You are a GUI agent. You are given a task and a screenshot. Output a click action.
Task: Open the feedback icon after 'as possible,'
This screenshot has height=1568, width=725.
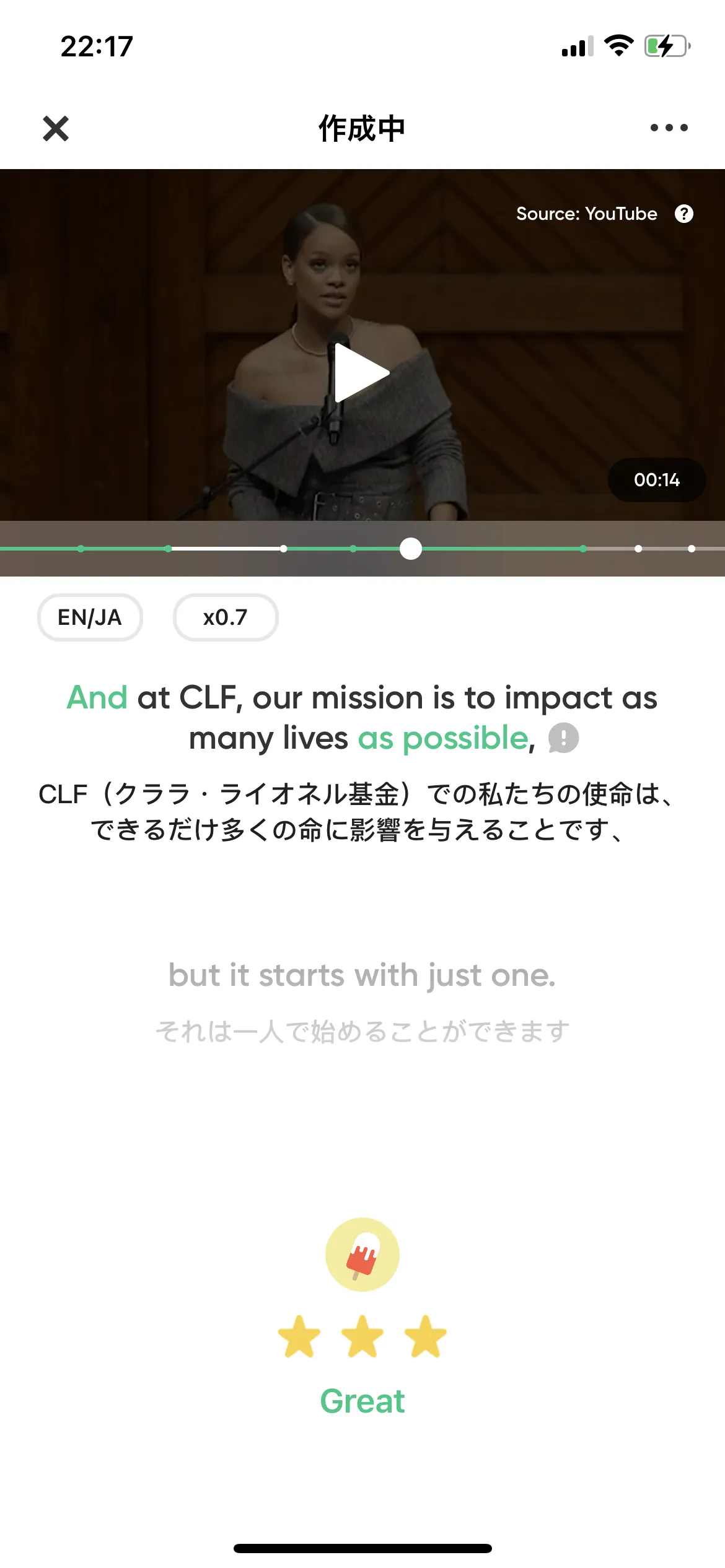click(x=563, y=738)
